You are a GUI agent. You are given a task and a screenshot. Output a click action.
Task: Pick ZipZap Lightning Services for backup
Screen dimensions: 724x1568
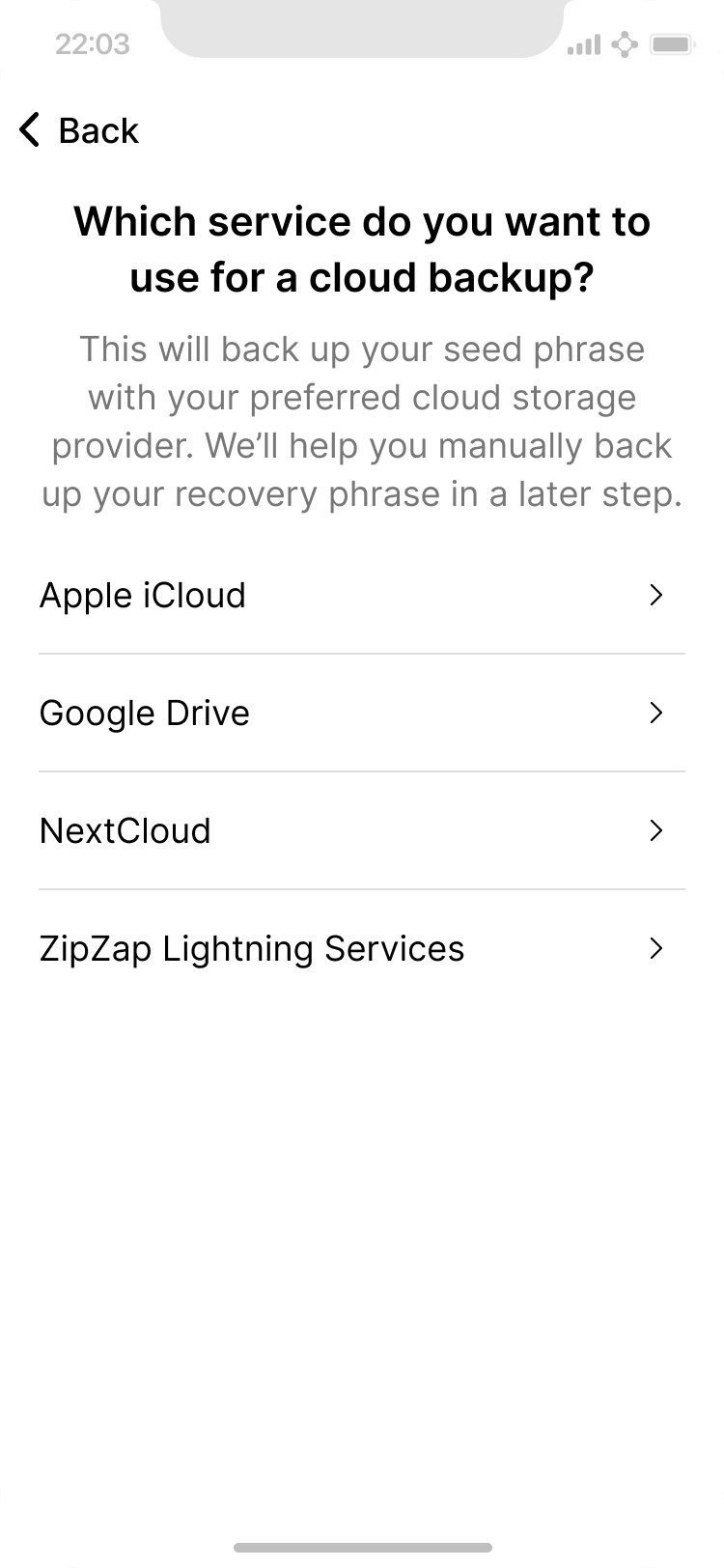click(361, 948)
